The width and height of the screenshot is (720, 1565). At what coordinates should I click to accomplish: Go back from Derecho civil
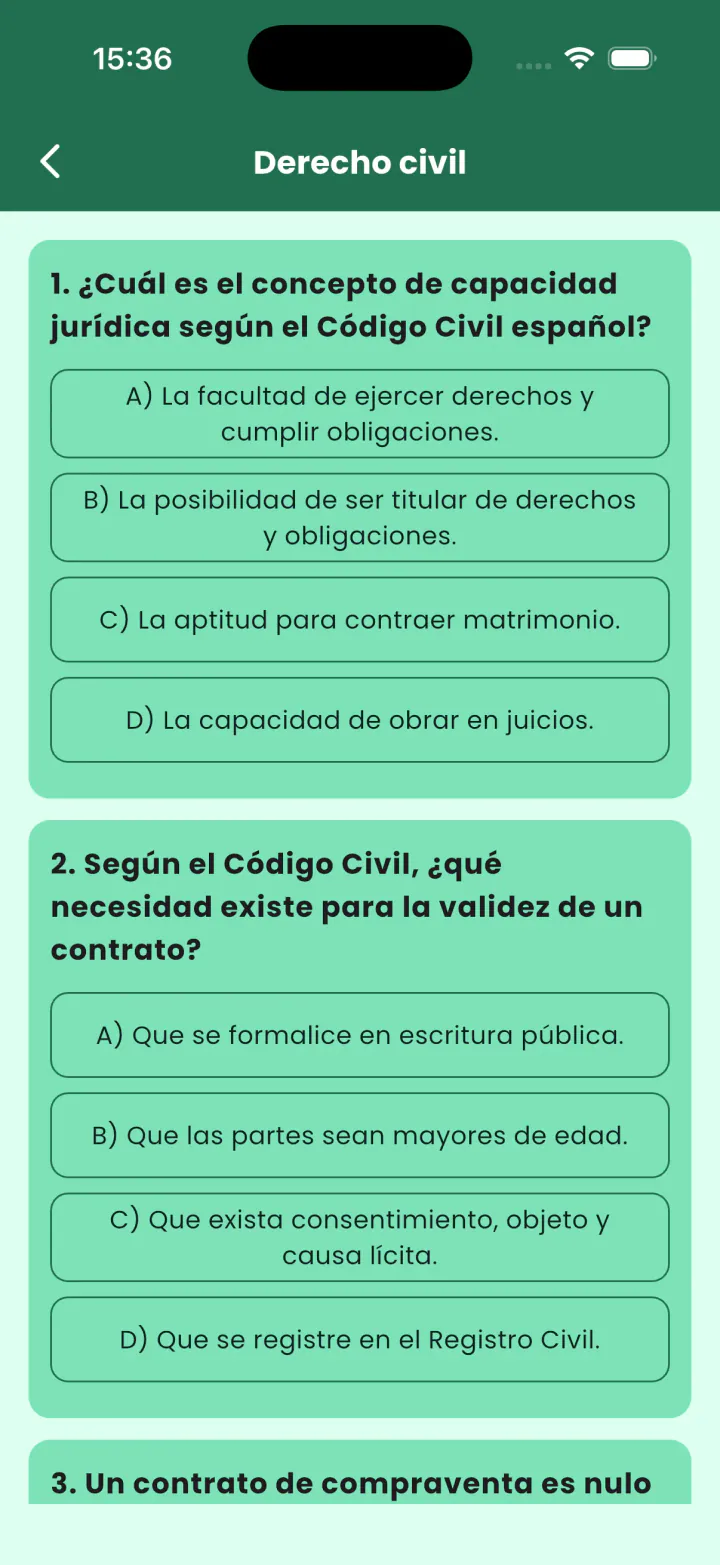click(x=50, y=161)
